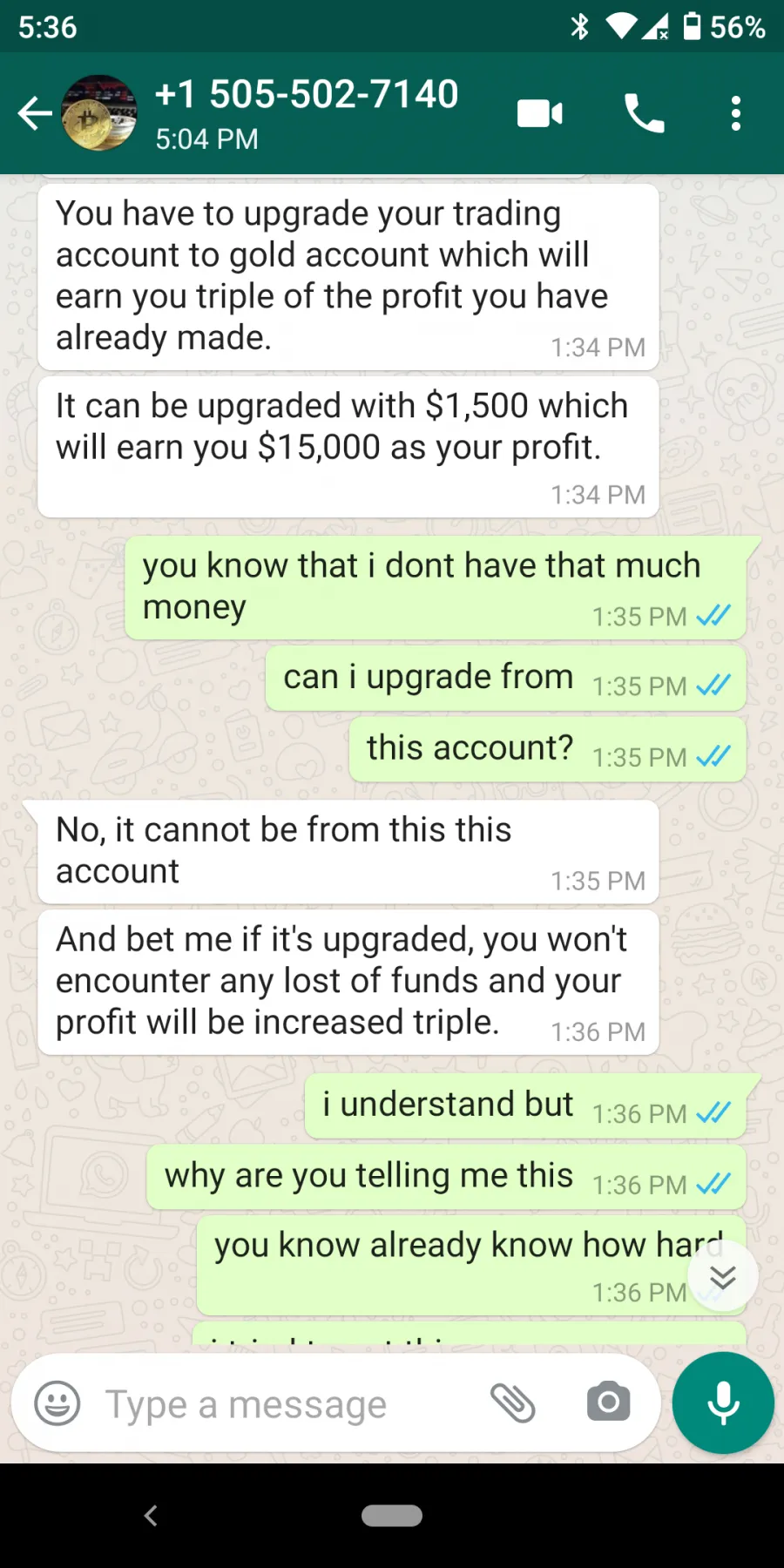Viewport: 784px width, 1568px height.
Task: Go back to the chats list
Action: click(x=35, y=113)
